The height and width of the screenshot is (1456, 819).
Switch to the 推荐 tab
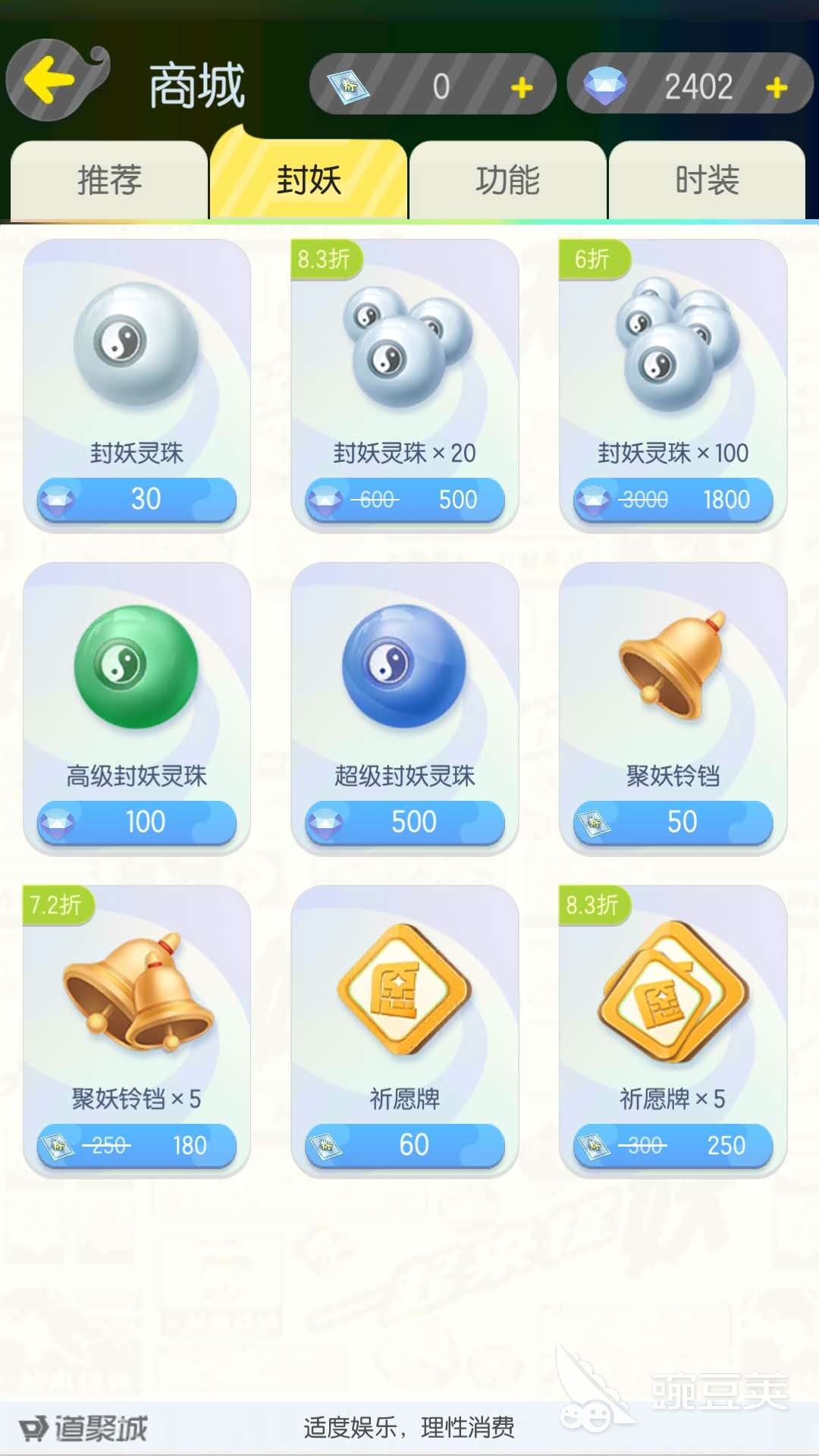click(109, 180)
